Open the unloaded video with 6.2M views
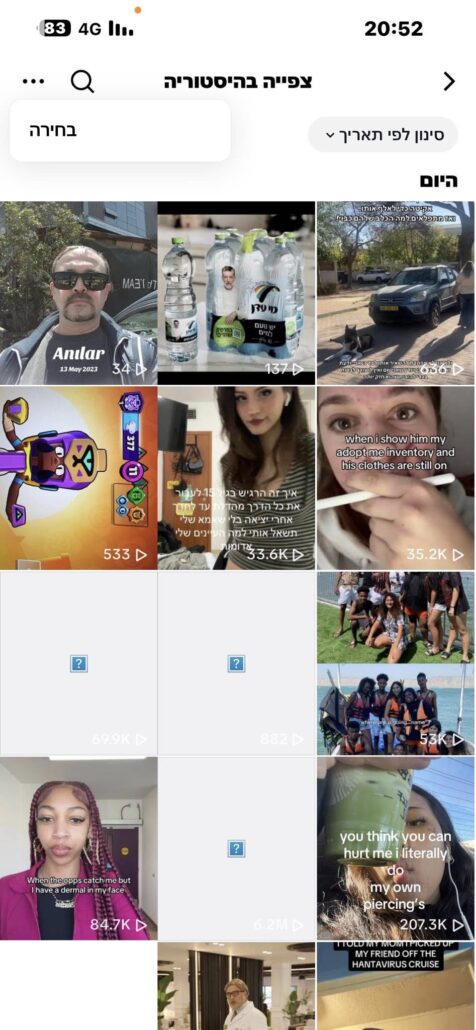Screen dimensions: 476x1030 [236, 849]
